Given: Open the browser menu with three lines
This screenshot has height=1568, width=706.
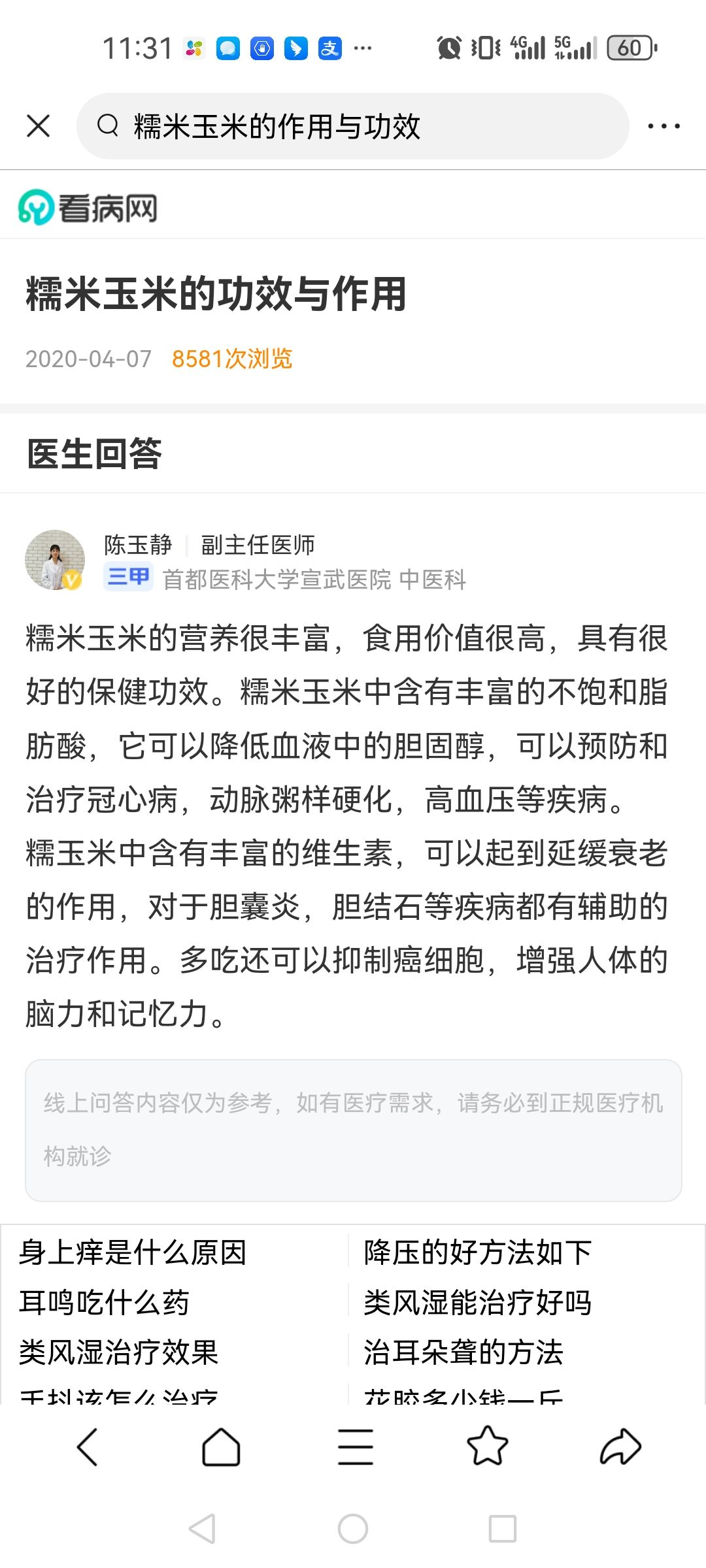Looking at the screenshot, I should click(355, 1447).
